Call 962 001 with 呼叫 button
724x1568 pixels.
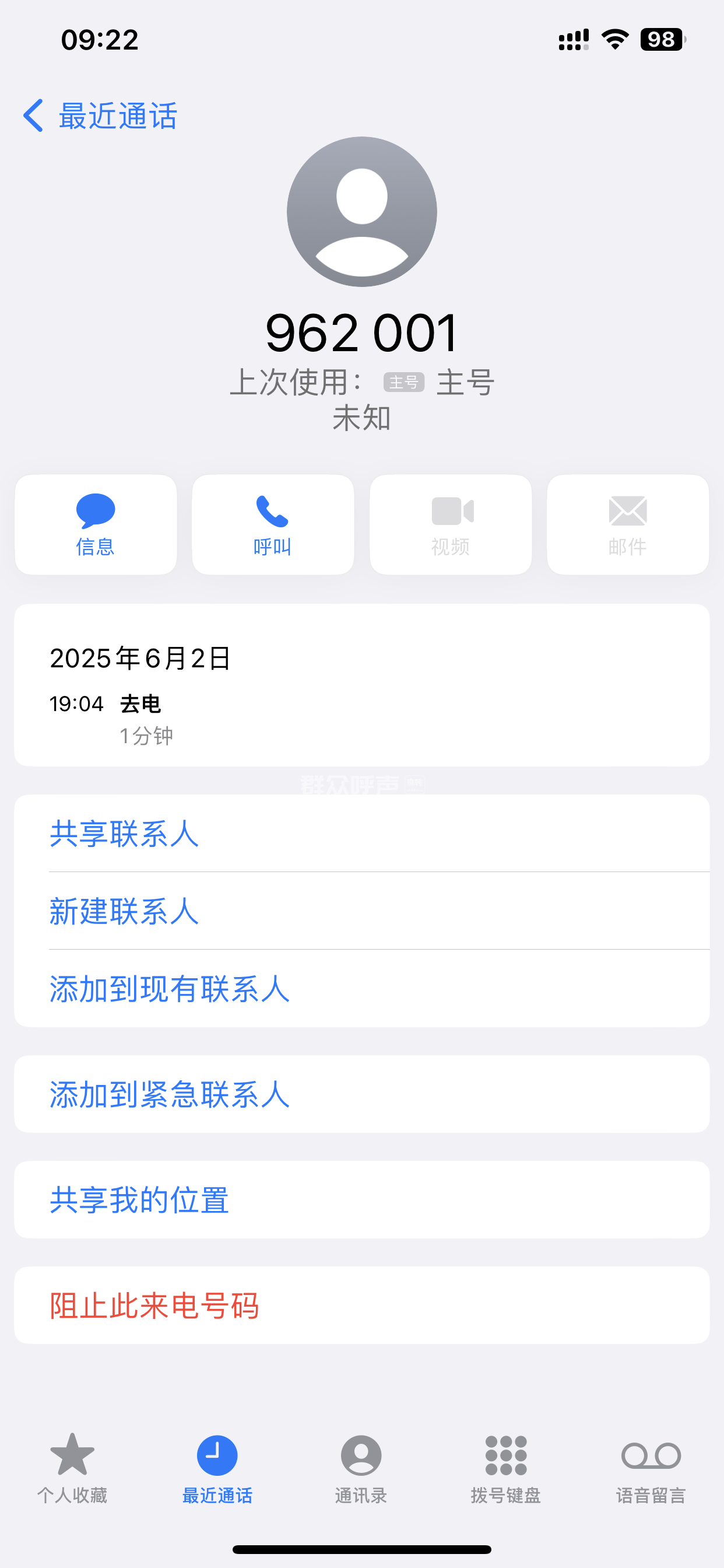tap(273, 524)
